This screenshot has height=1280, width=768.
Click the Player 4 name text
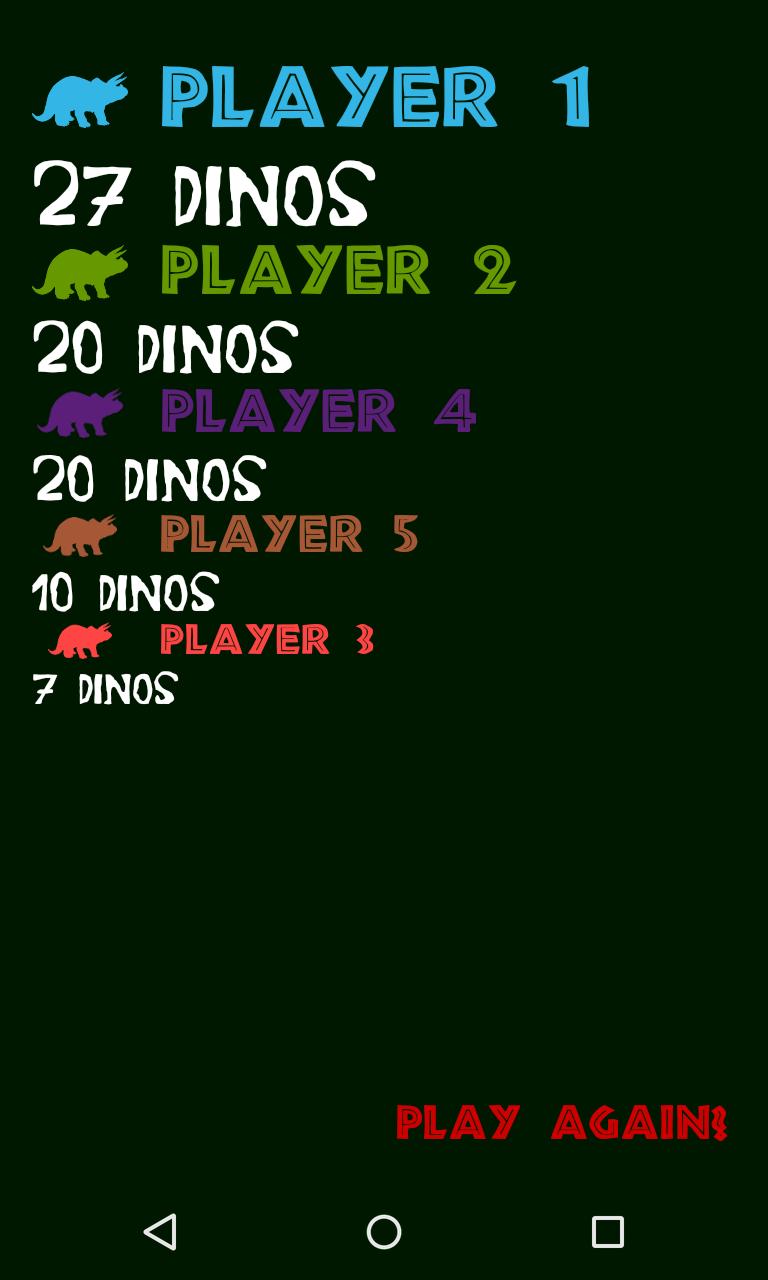tap(320, 410)
